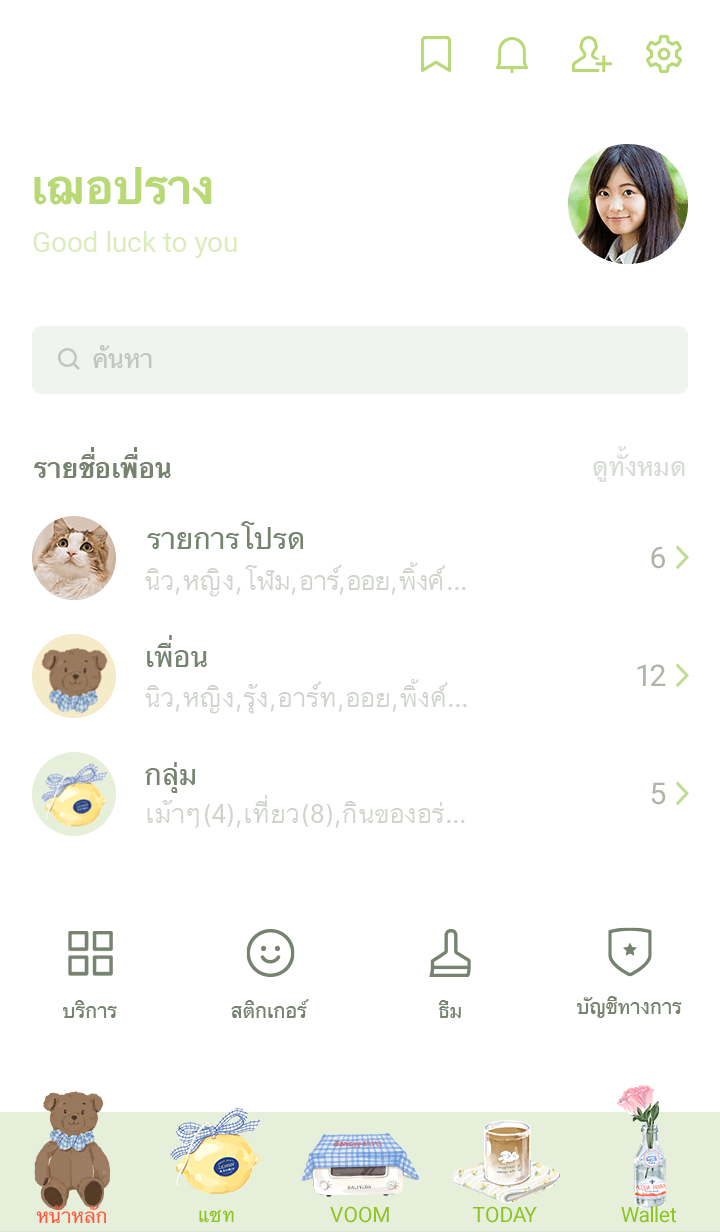Open the notifications bell
Screen dimensions: 720x1232
pyautogui.click(x=512, y=54)
